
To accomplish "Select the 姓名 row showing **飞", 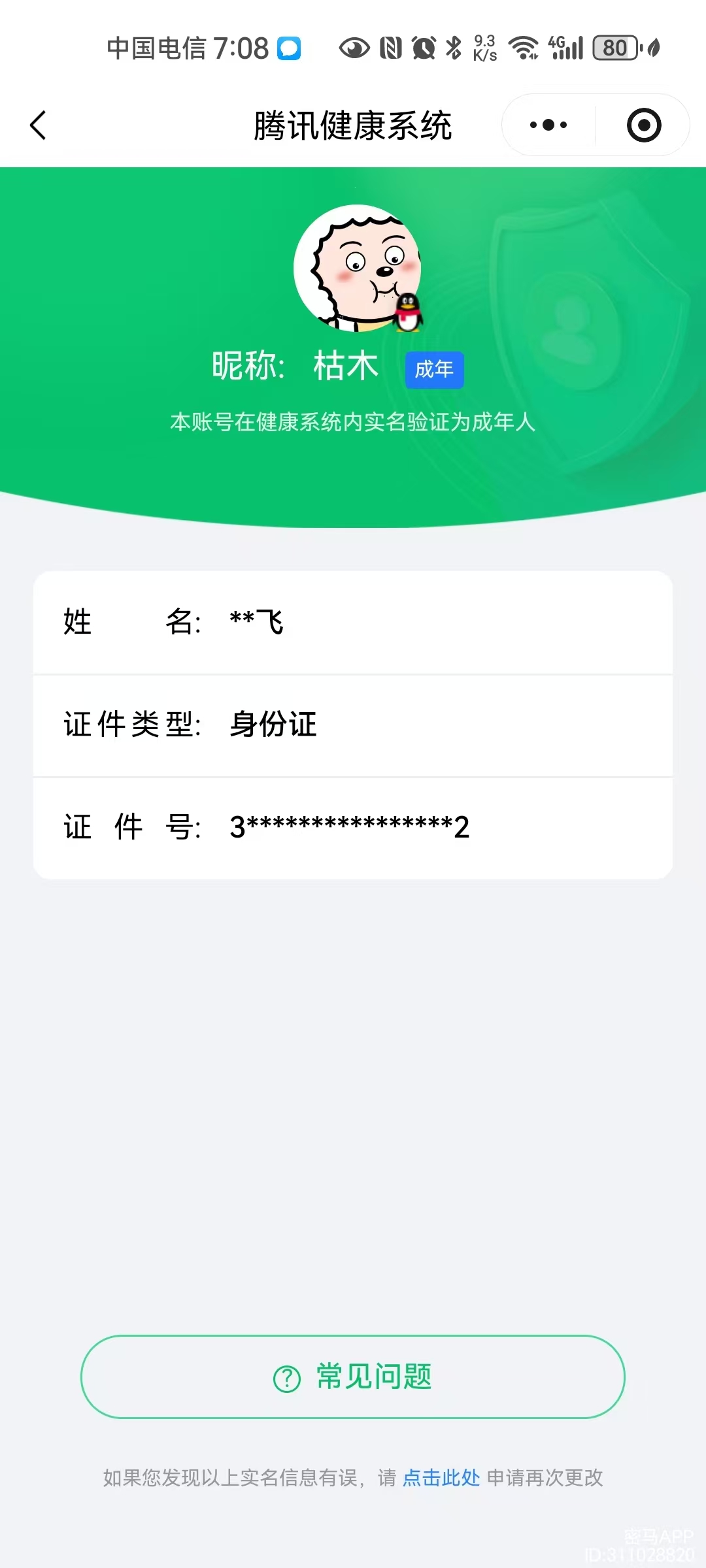I will click(353, 623).
